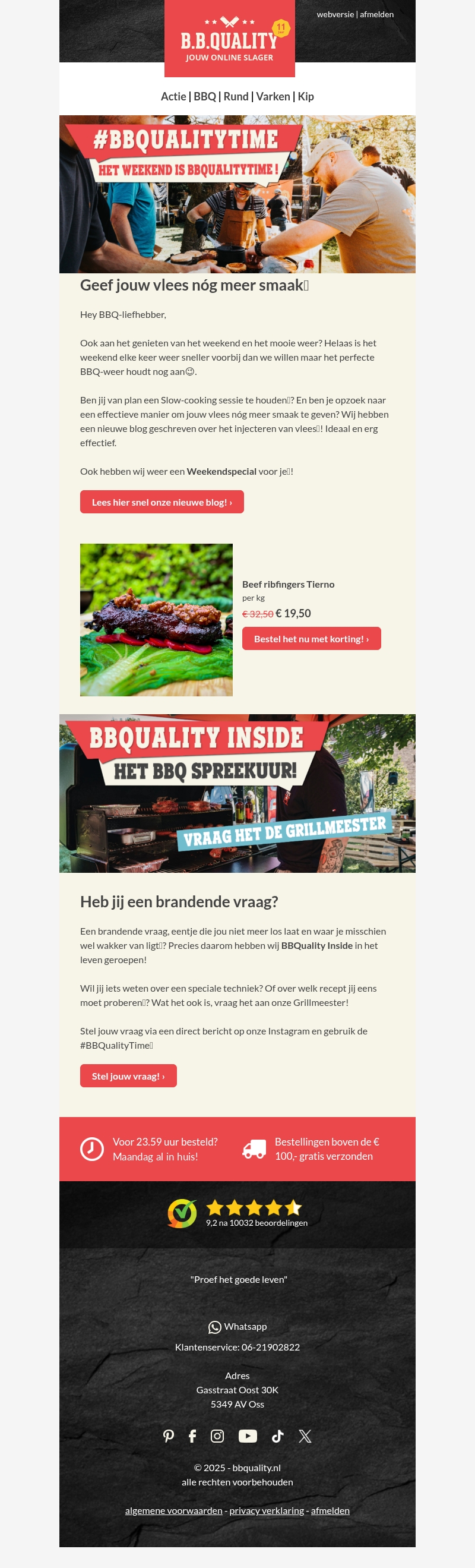This screenshot has width=475, height=1568.
Task: Open the Kip category
Action: point(306,97)
